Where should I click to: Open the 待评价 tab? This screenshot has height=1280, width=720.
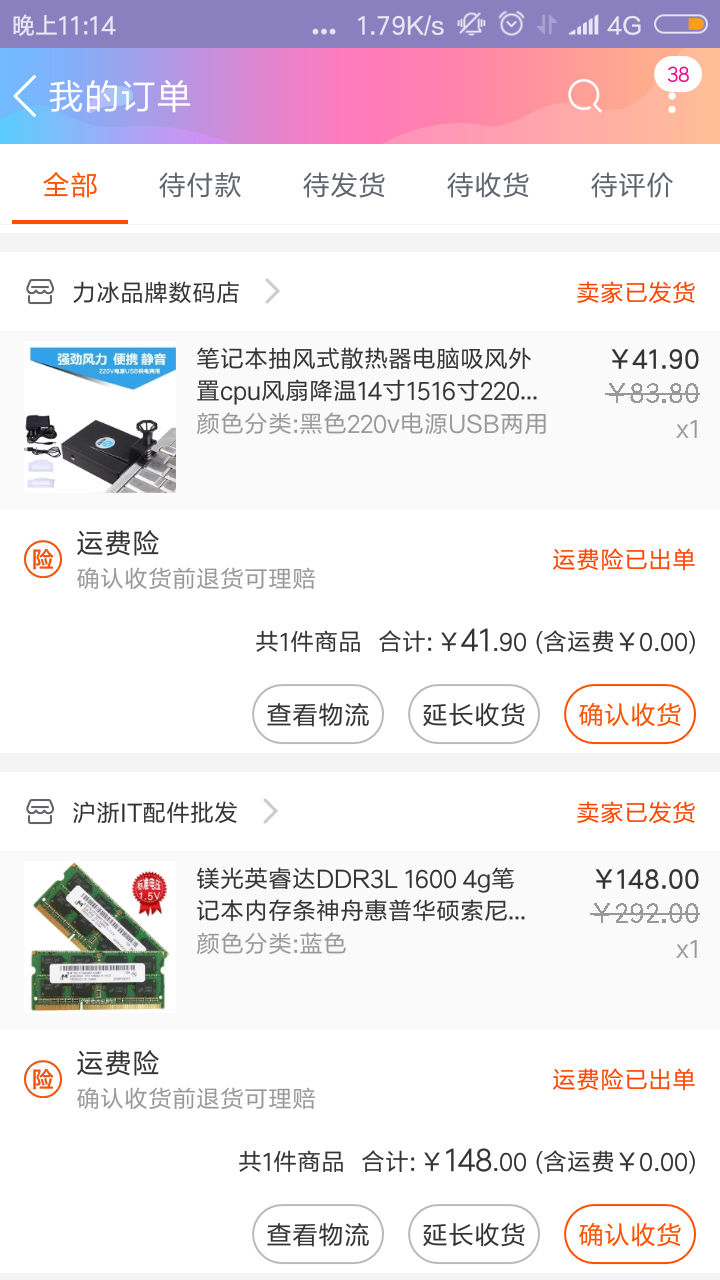632,185
